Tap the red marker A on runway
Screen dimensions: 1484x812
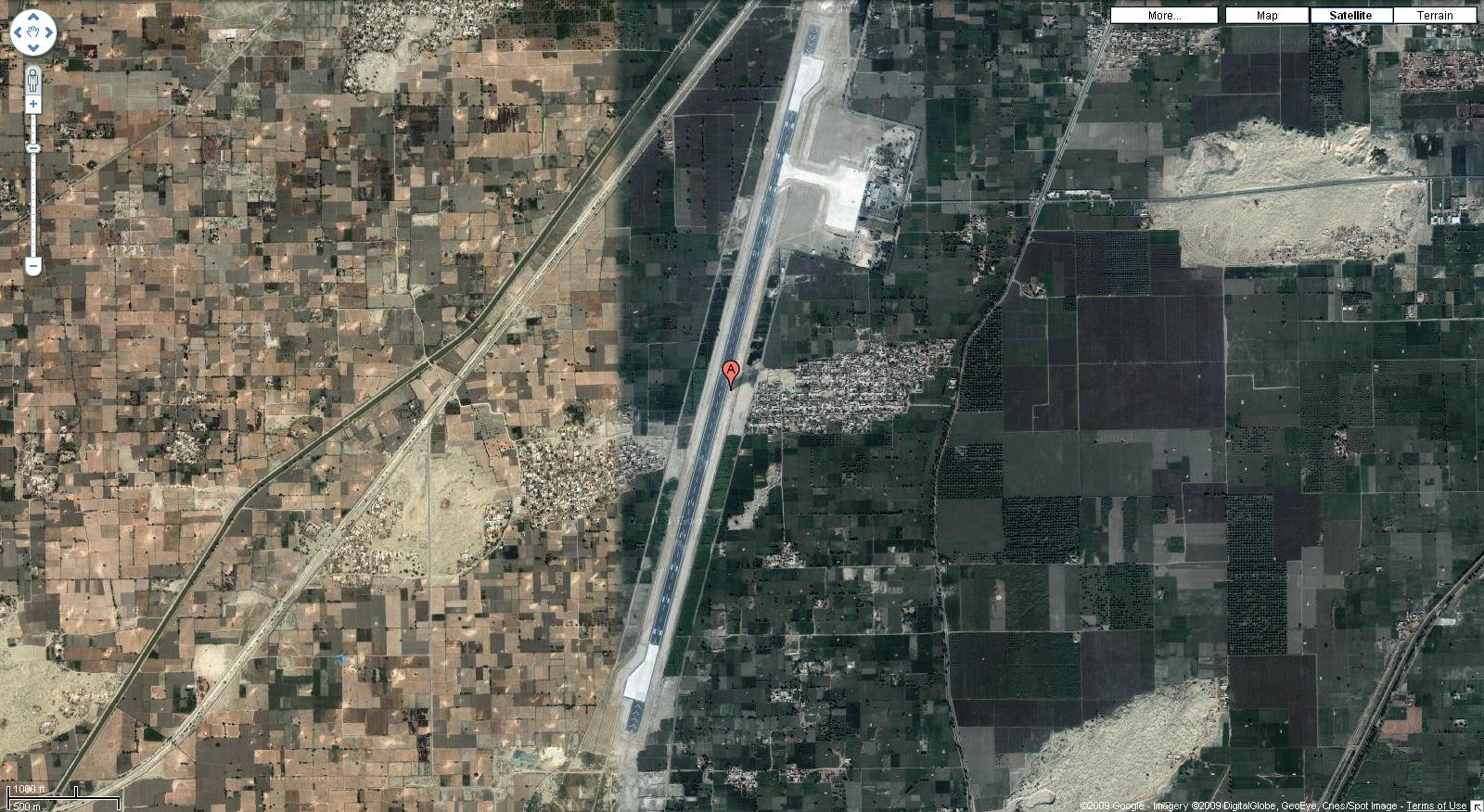(731, 373)
